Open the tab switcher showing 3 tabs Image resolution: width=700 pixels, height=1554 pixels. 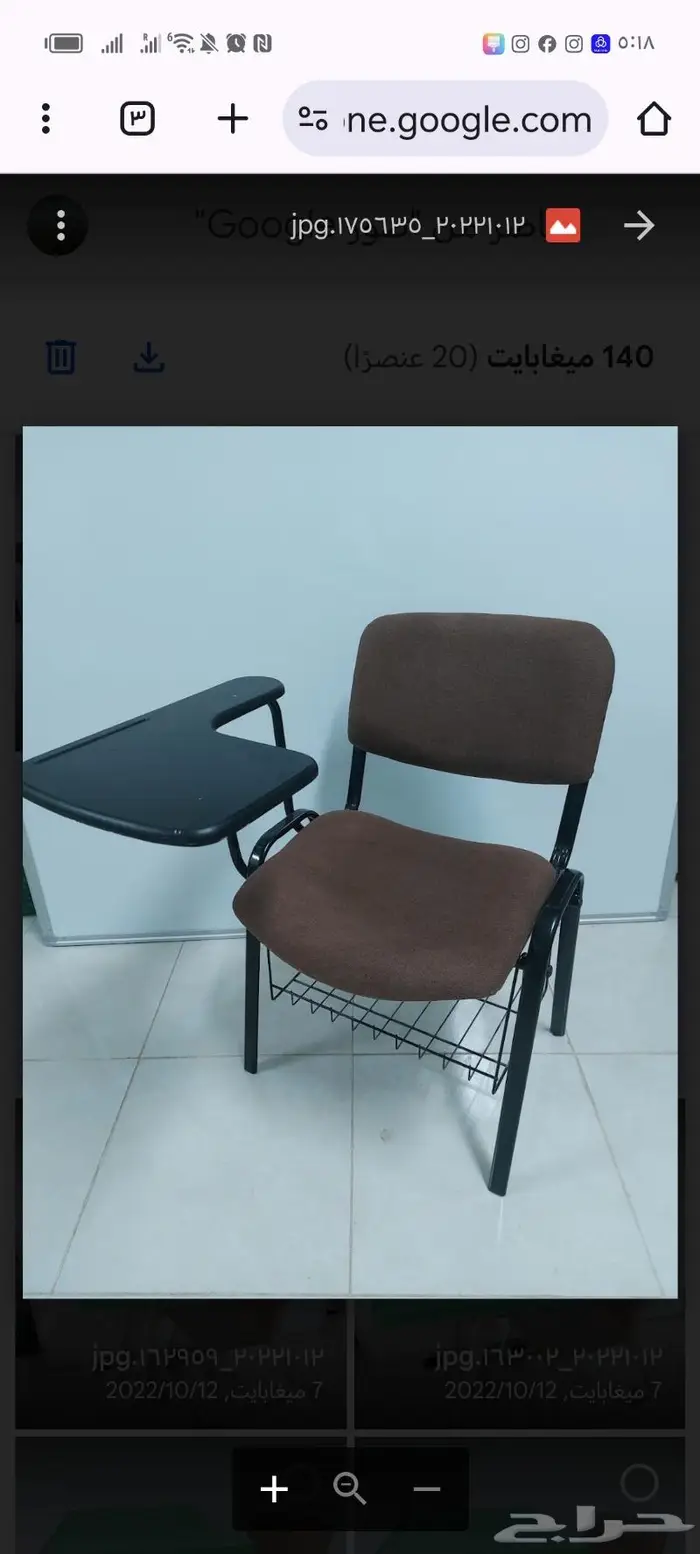pos(138,119)
